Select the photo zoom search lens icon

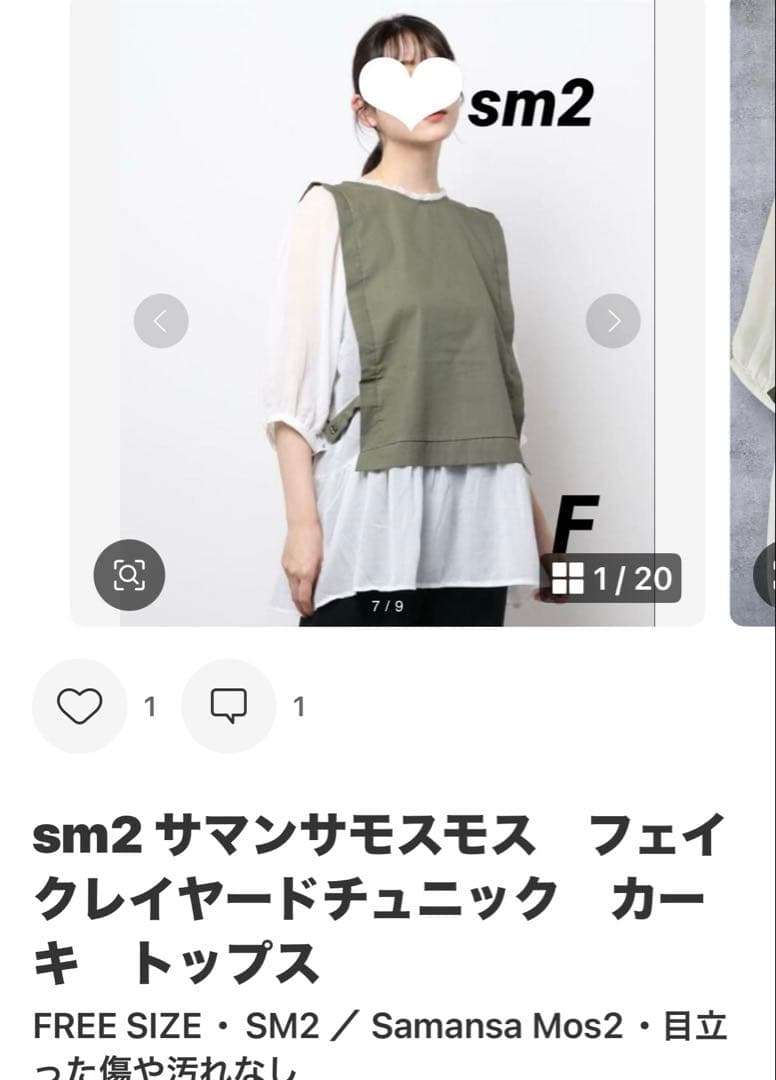[131, 575]
